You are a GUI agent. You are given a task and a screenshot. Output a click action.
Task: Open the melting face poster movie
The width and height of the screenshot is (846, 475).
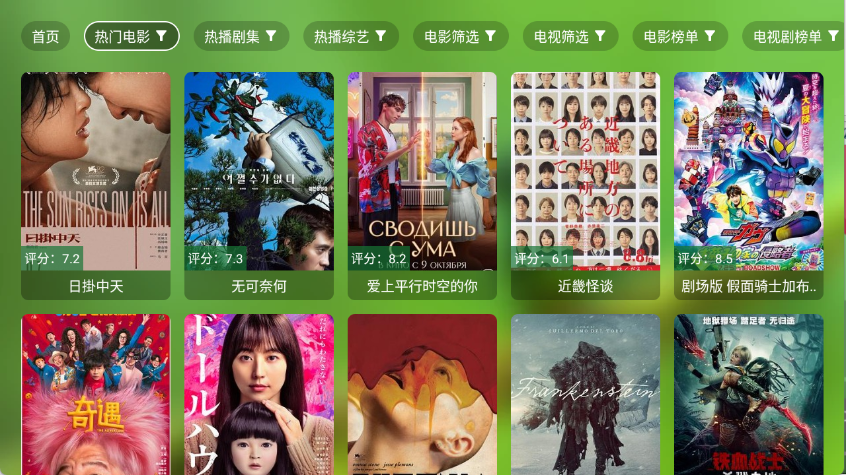click(422, 395)
